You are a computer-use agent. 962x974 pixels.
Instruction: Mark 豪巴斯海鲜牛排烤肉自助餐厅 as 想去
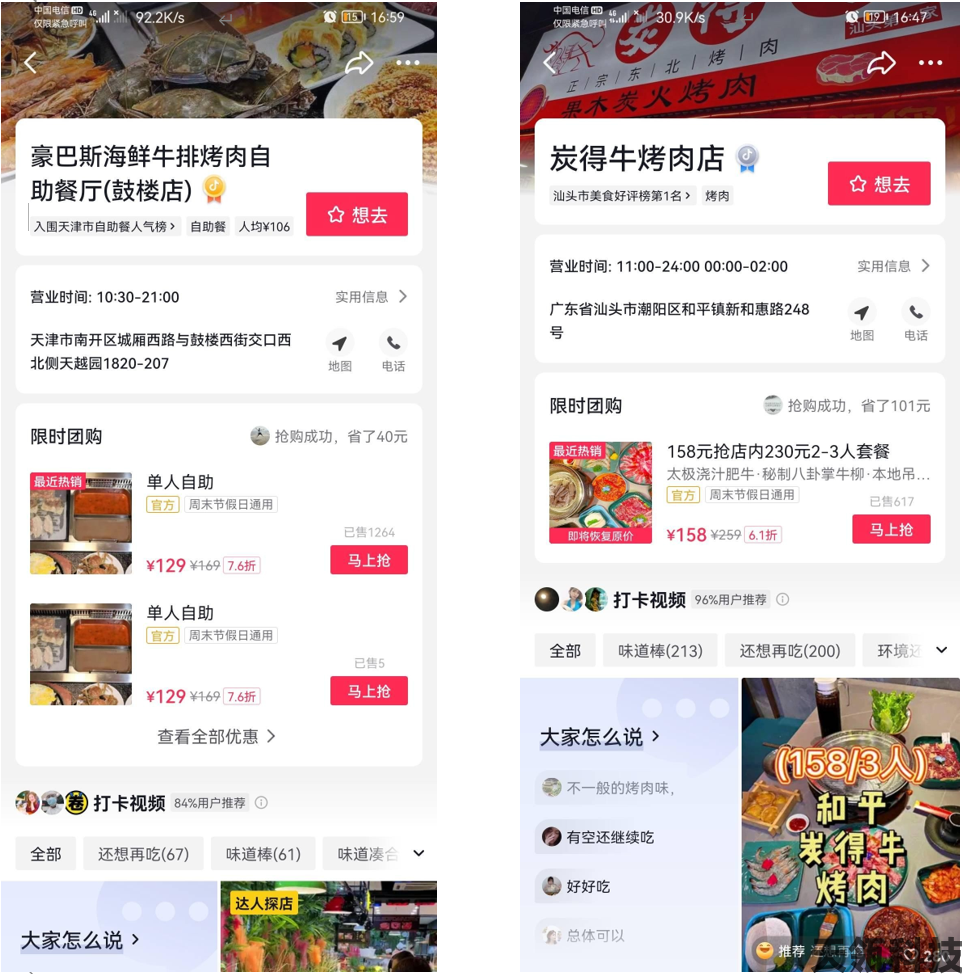coord(356,214)
